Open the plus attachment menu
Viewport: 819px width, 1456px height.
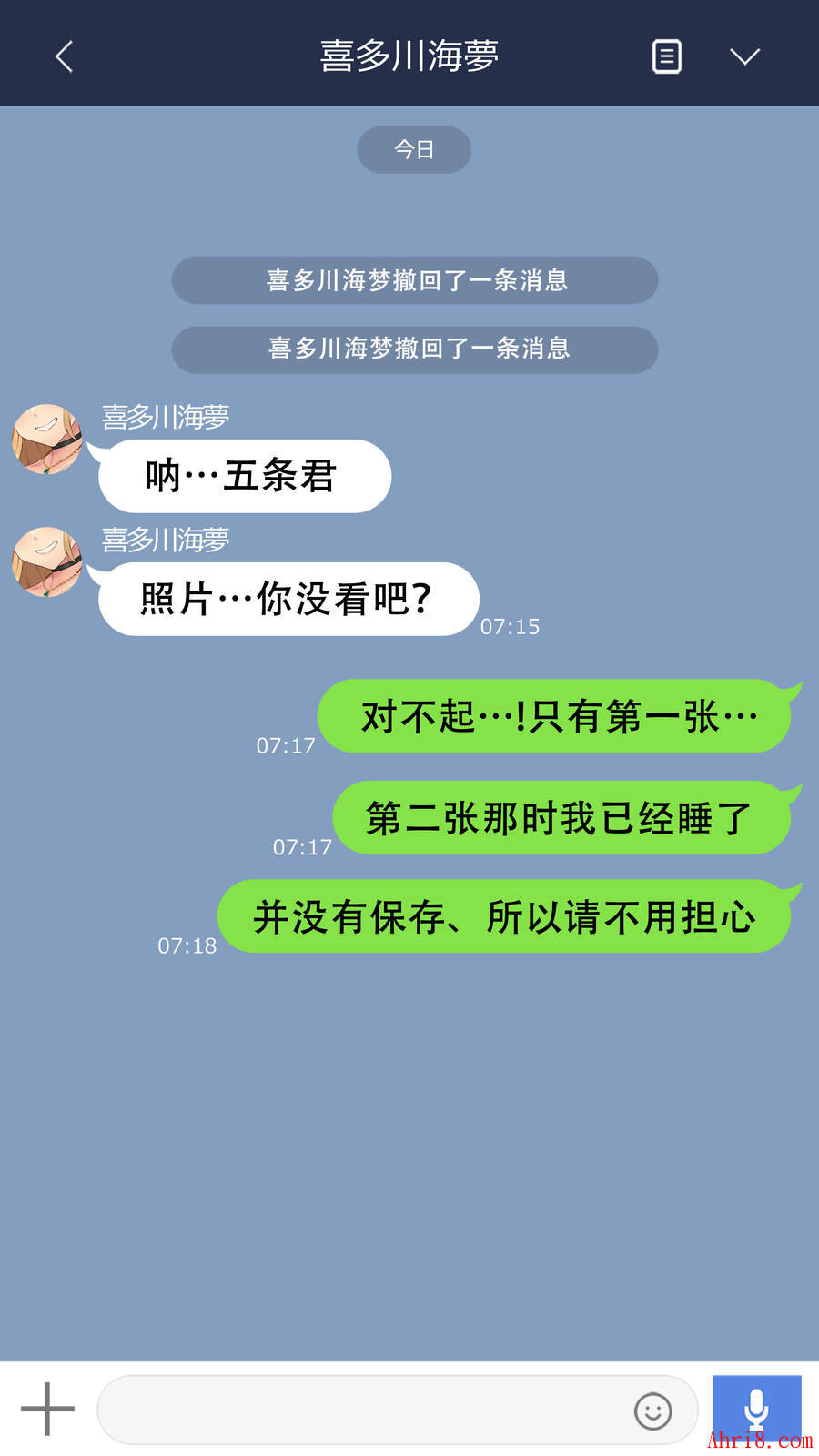point(47,1409)
